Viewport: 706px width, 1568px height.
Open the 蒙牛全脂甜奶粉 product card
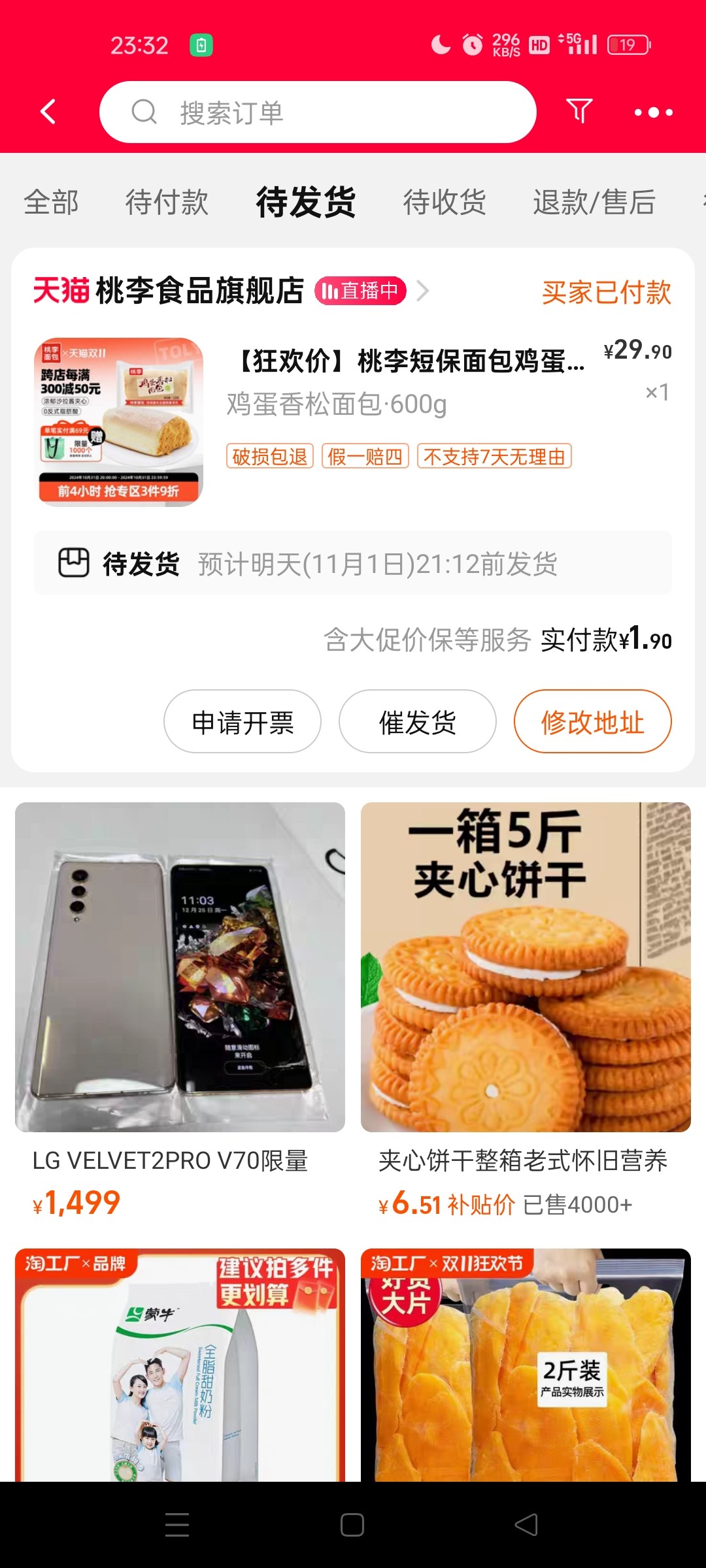click(x=180, y=1365)
